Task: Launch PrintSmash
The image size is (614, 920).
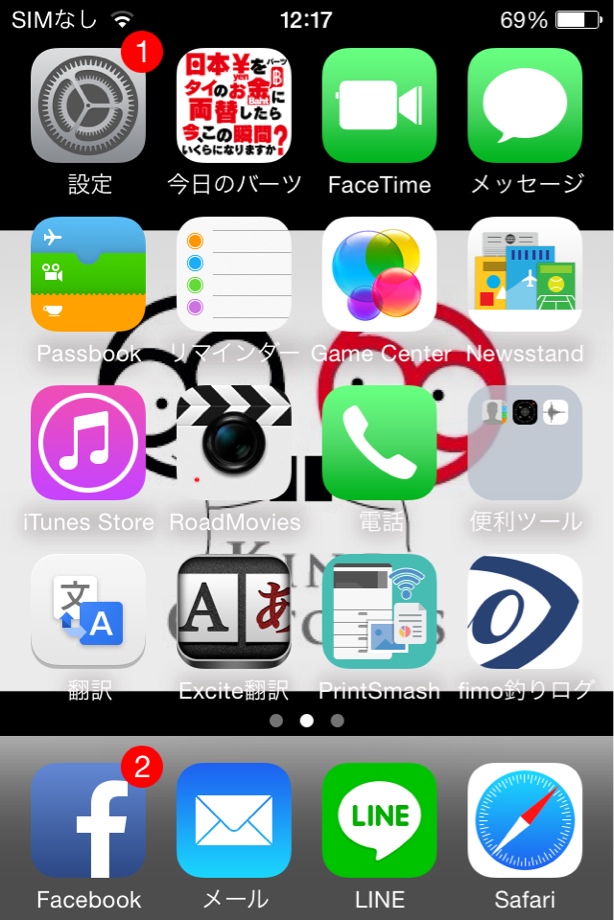Action: coord(379,611)
